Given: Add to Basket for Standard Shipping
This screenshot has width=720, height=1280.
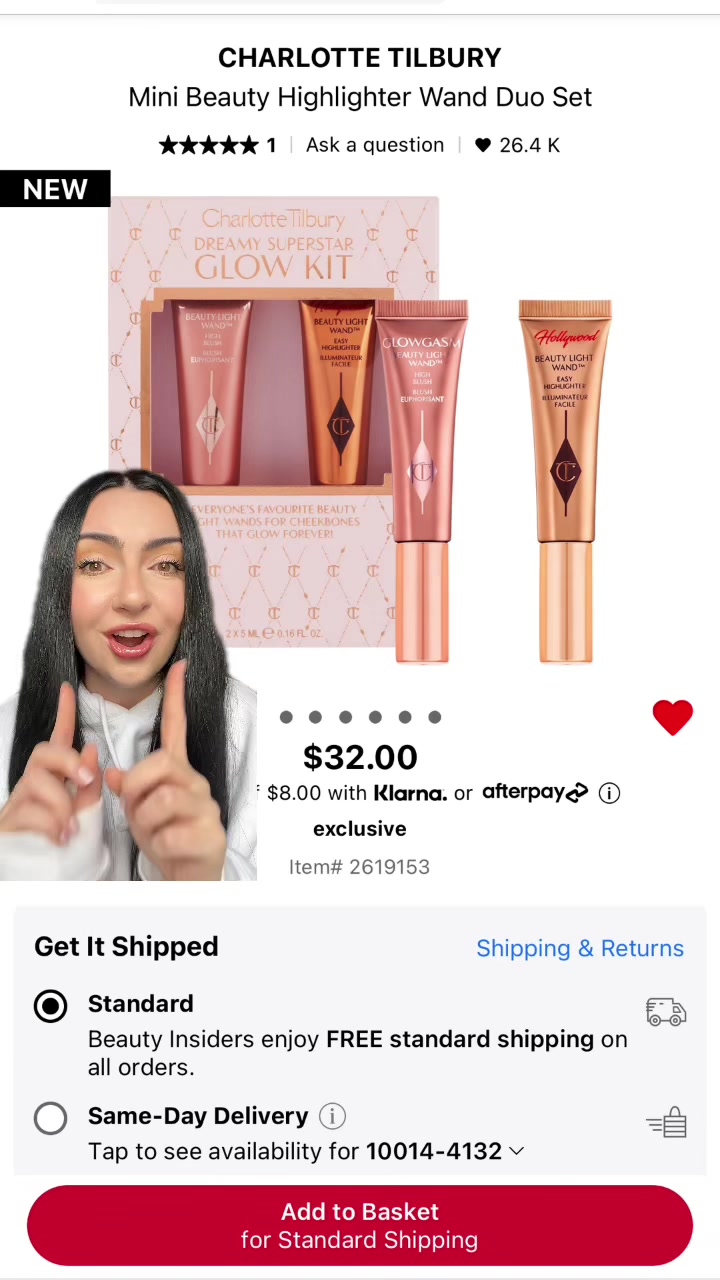Looking at the screenshot, I should 360,1225.
